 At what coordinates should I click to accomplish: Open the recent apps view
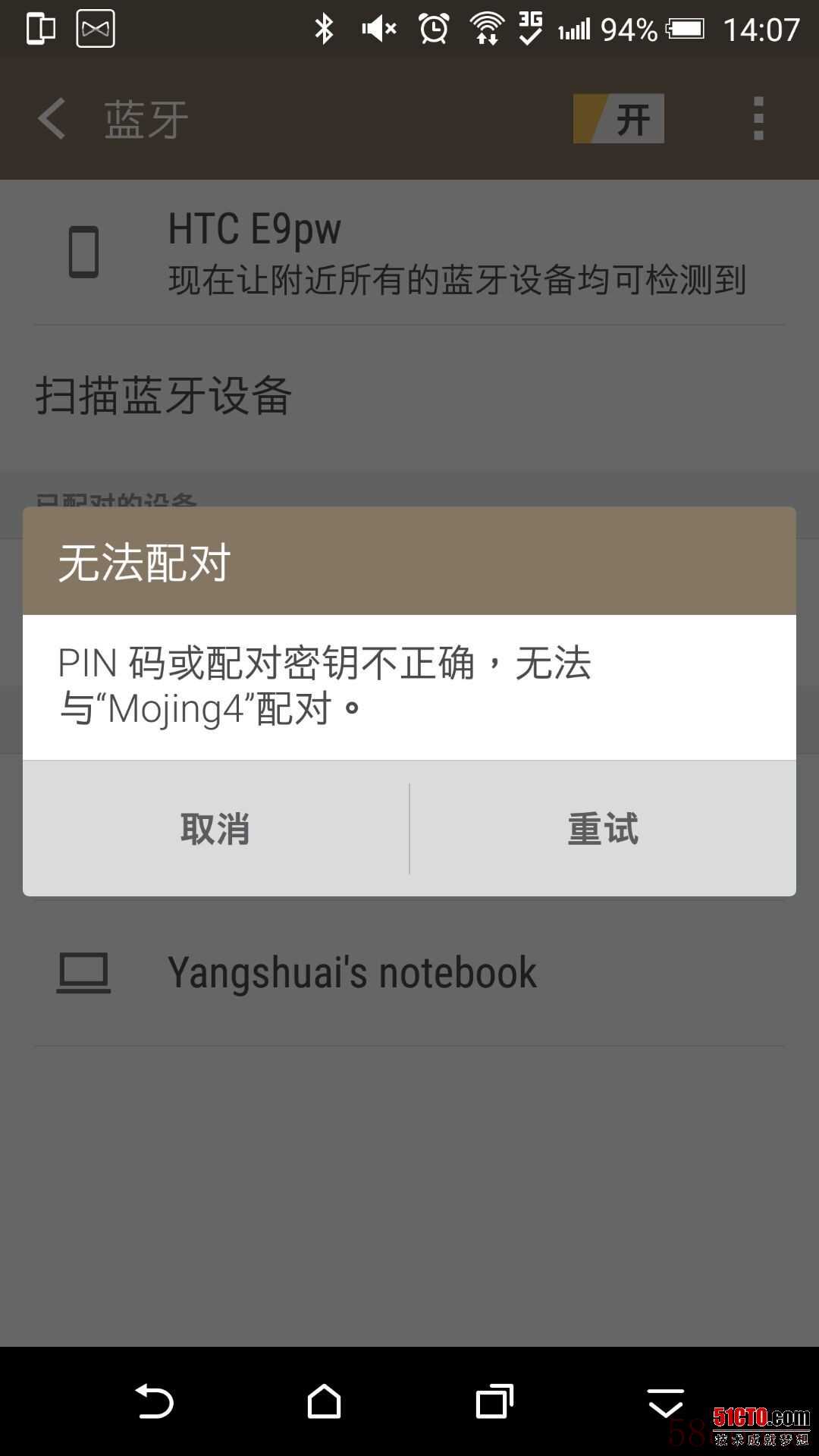tap(494, 1401)
